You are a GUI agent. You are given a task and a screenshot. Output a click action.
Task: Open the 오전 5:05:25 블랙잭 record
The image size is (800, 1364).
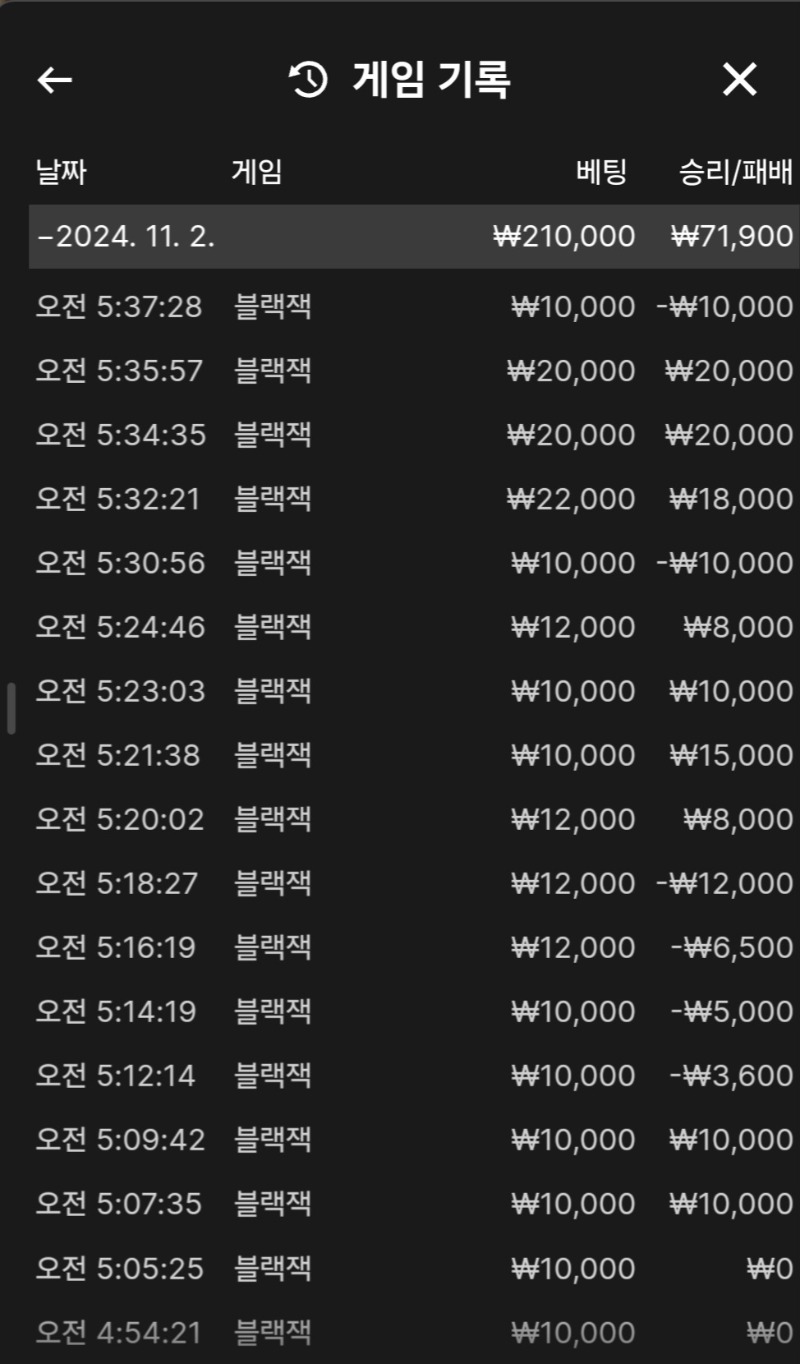414,1268
